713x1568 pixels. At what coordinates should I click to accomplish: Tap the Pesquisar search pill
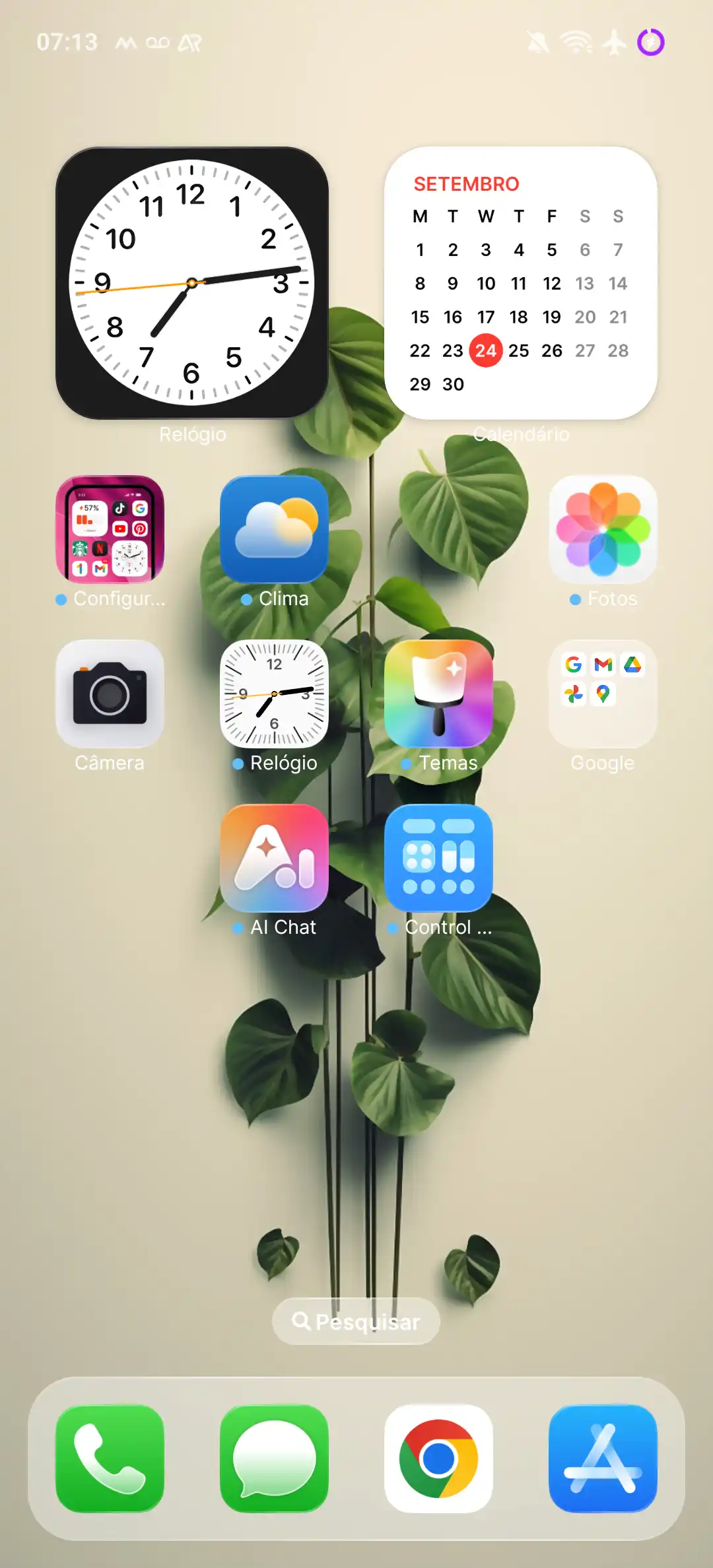[x=356, y=1321]
